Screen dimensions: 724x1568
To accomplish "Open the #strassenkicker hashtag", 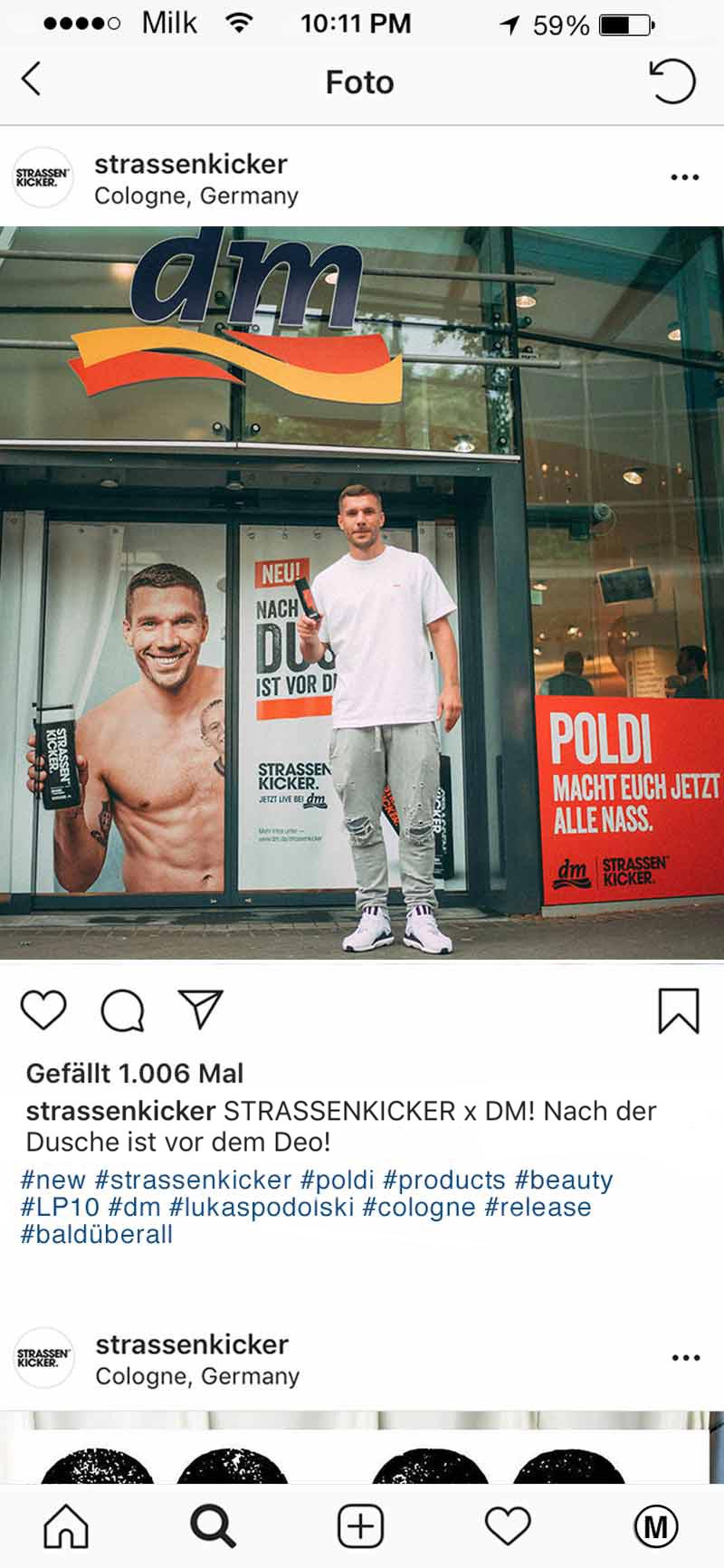I will point(193,1181).
